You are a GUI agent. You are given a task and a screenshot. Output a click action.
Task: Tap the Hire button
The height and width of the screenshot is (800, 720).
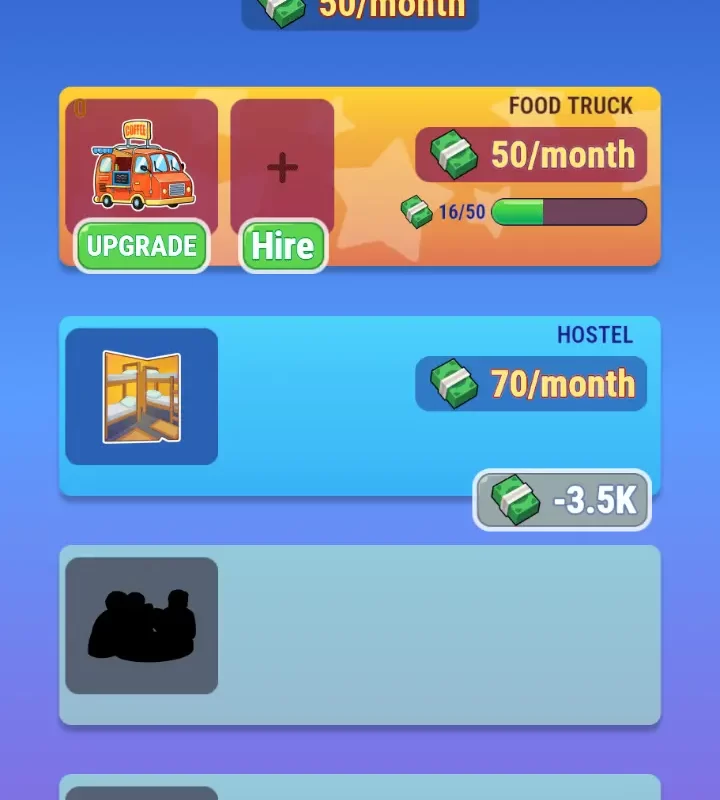click(283, 246)
